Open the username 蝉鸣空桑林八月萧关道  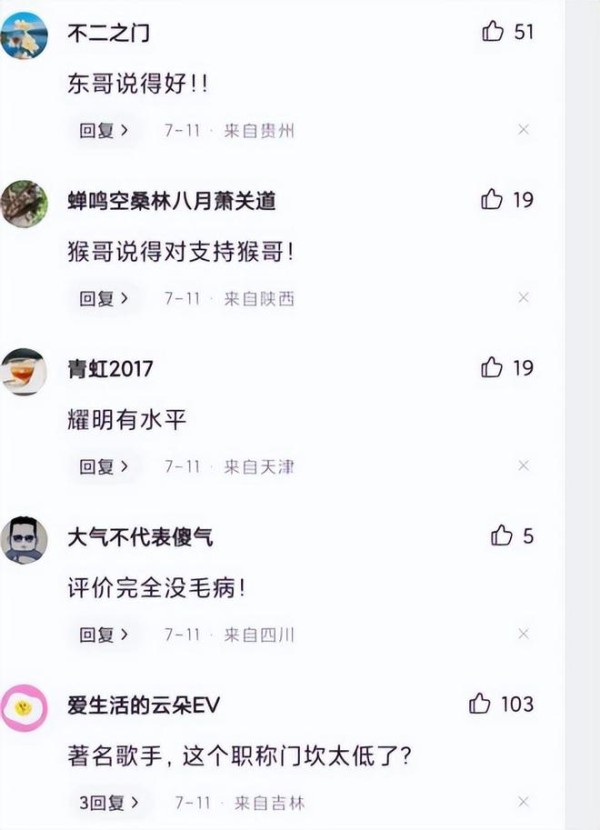(171, 201)
